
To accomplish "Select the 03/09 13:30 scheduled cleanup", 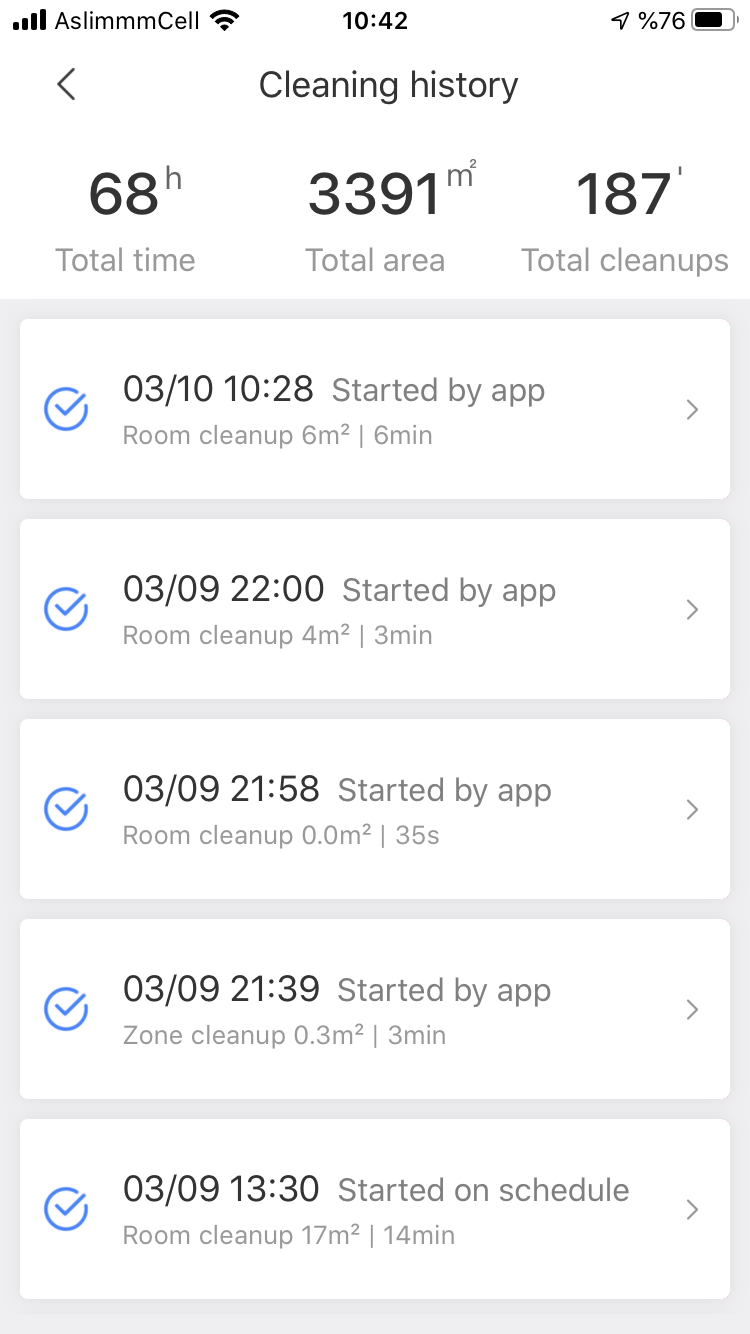I will (x=375, y=1209).
